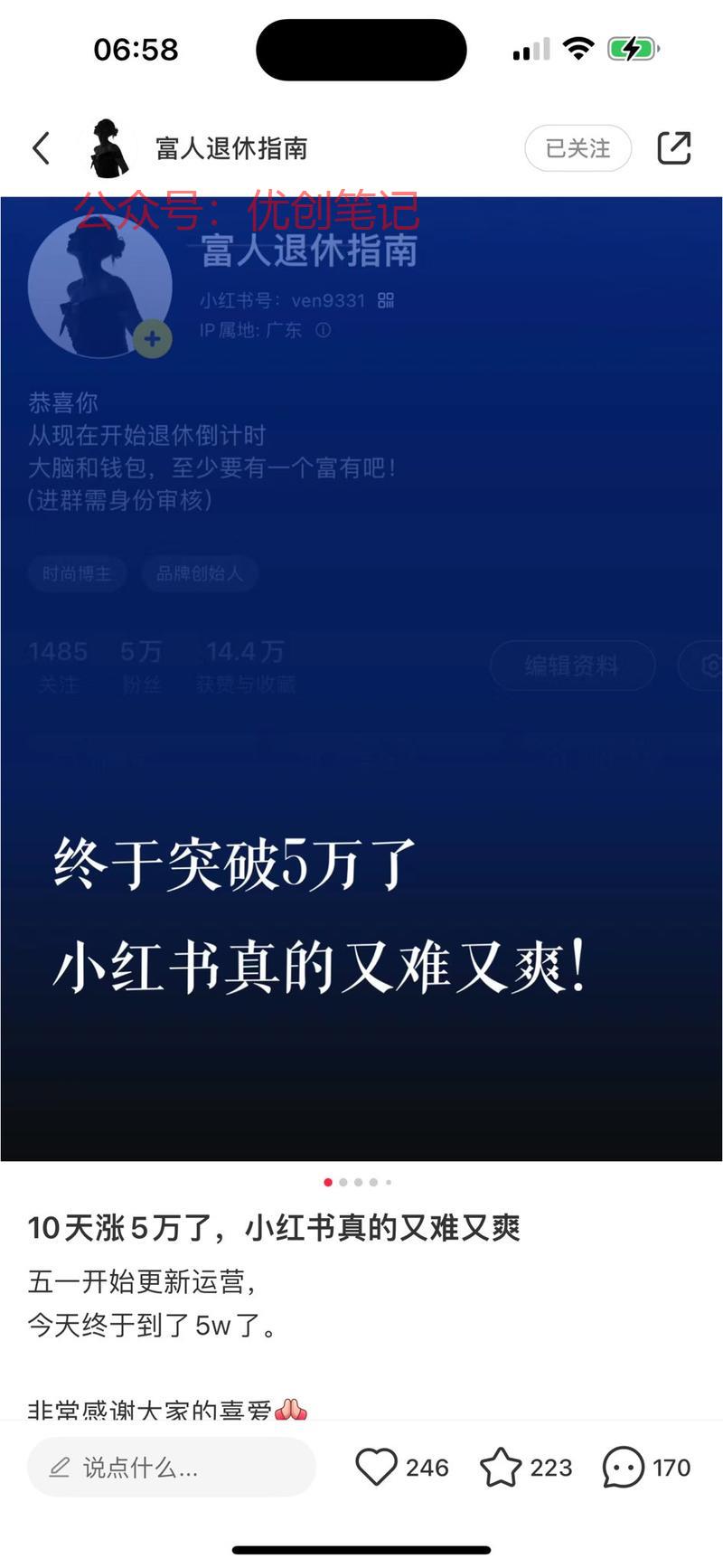Share this post via the share icon
Screen dimensions: 723x1568
click(674, 148)
